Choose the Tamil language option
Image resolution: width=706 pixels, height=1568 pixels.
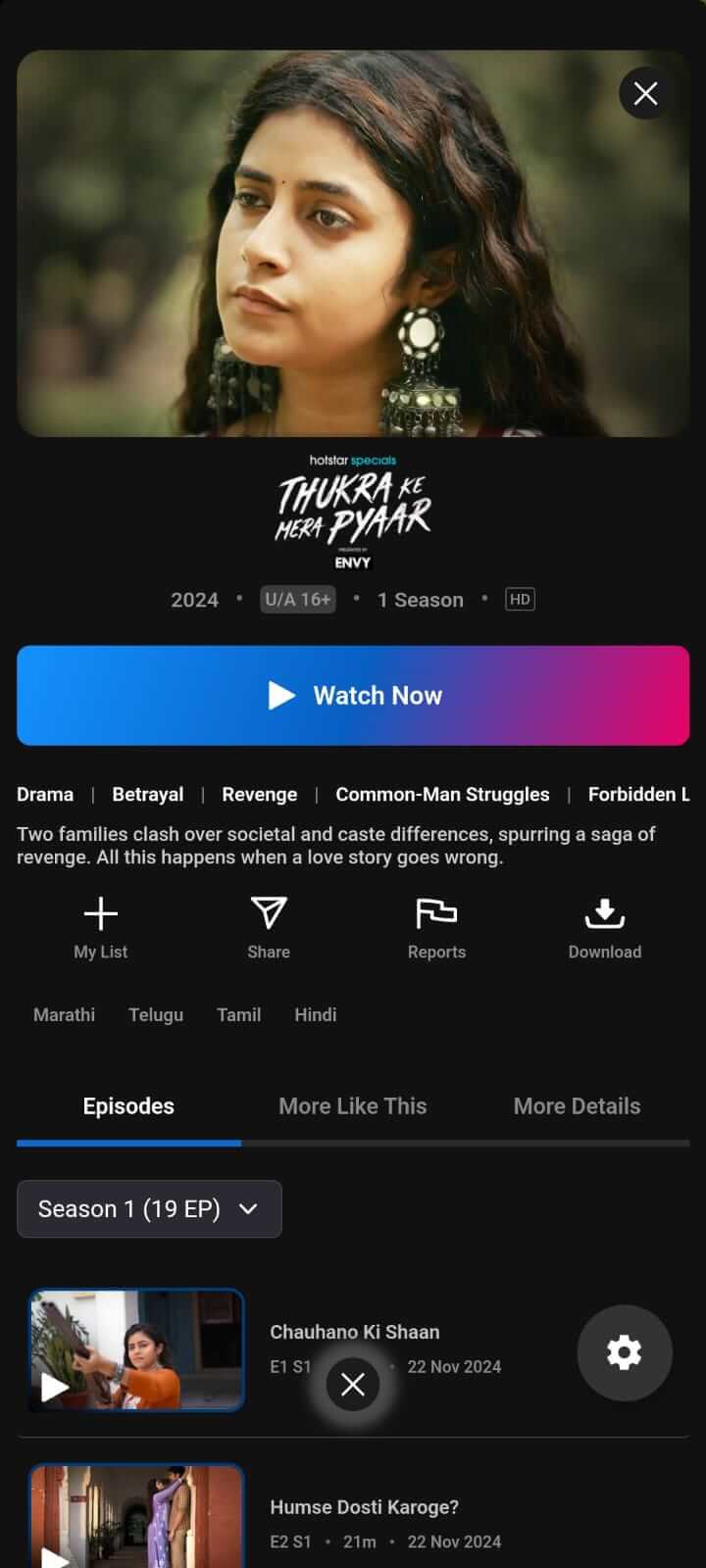[x=238, y=1014]
